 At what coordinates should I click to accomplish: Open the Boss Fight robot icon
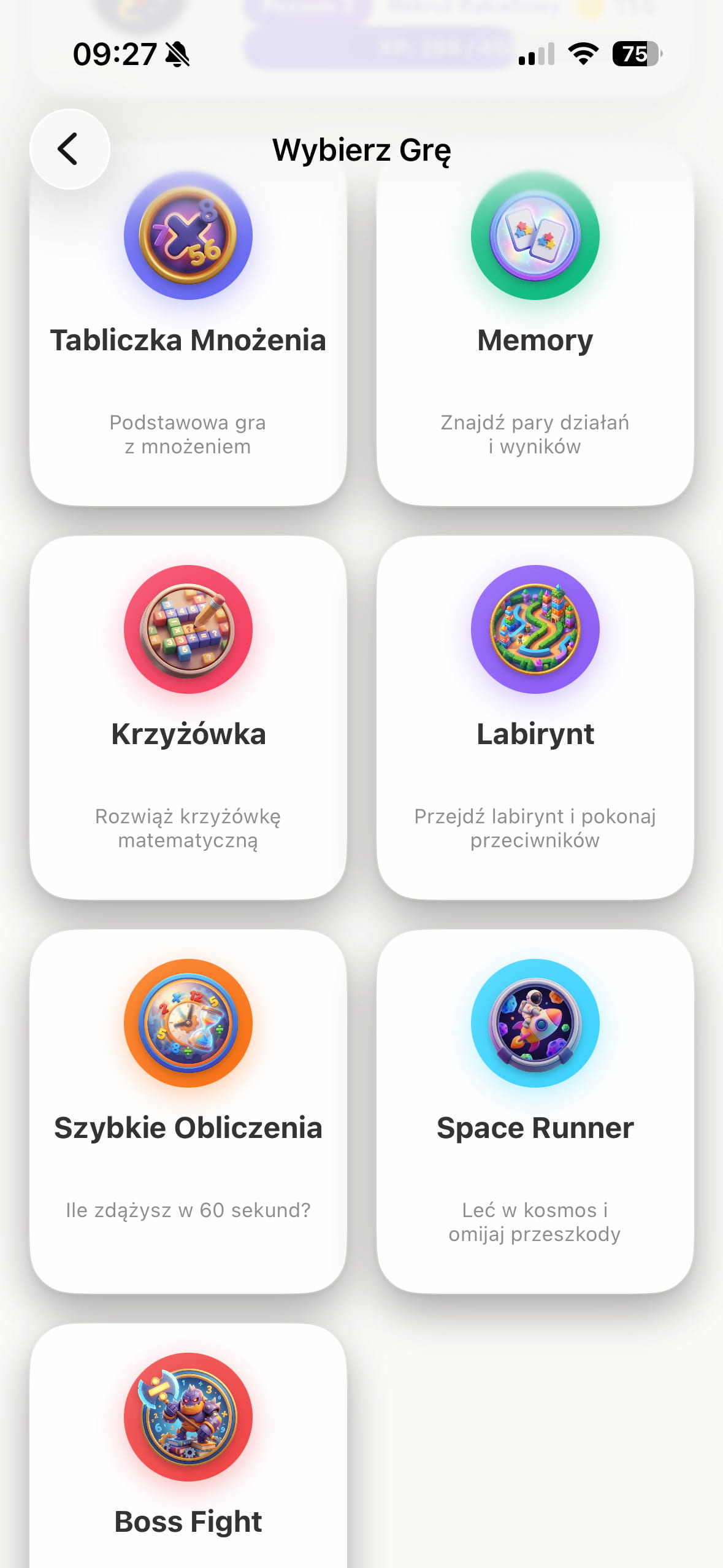coord(187,1415)
